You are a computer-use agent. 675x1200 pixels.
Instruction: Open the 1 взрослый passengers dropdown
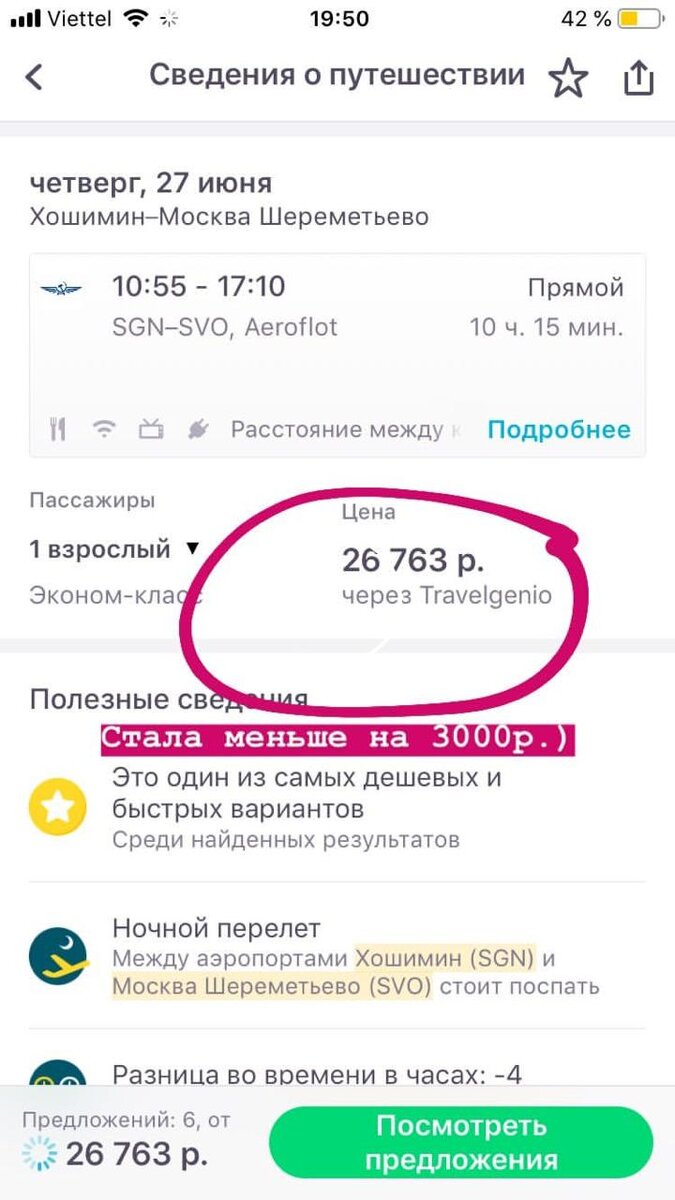pos(115,549)
